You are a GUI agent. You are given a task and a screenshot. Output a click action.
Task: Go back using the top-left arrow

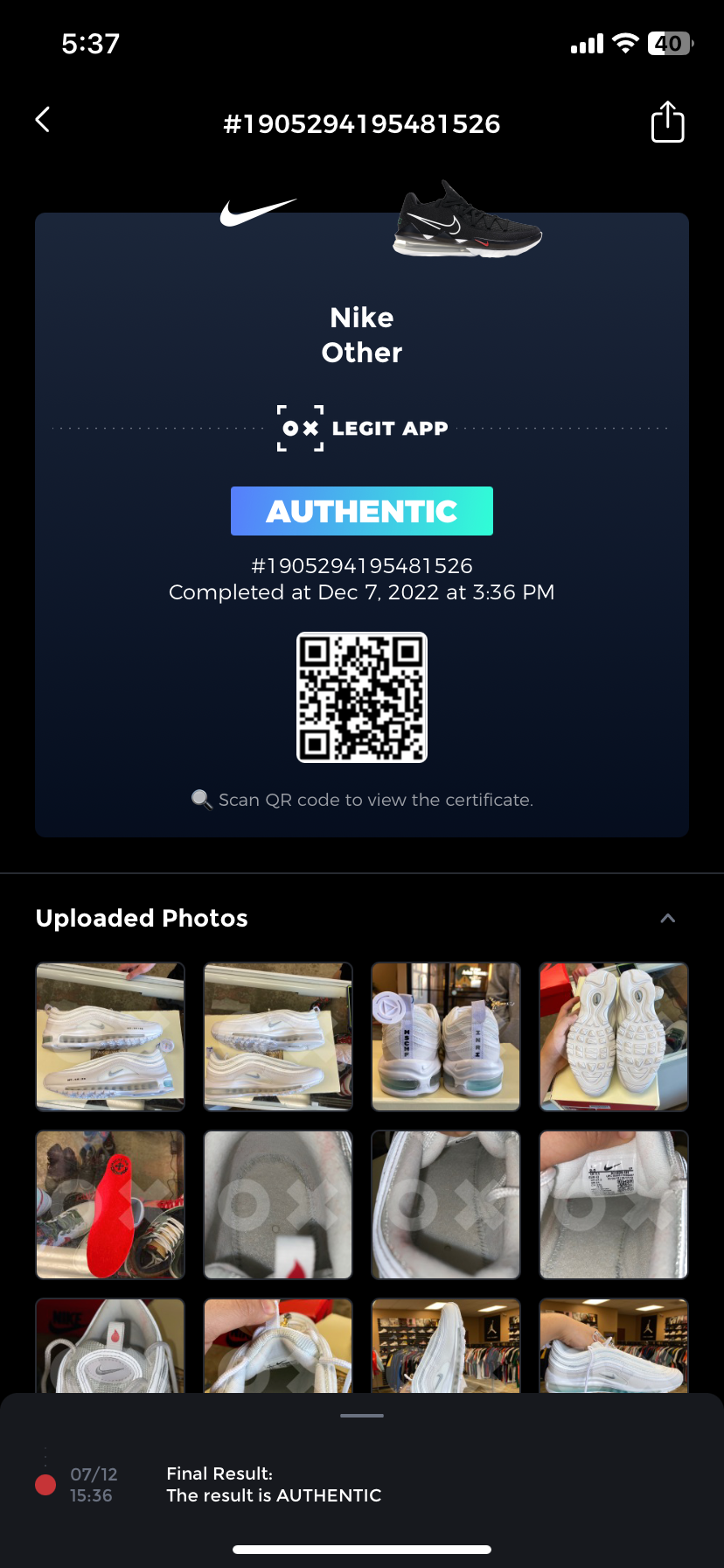point(42,120)
